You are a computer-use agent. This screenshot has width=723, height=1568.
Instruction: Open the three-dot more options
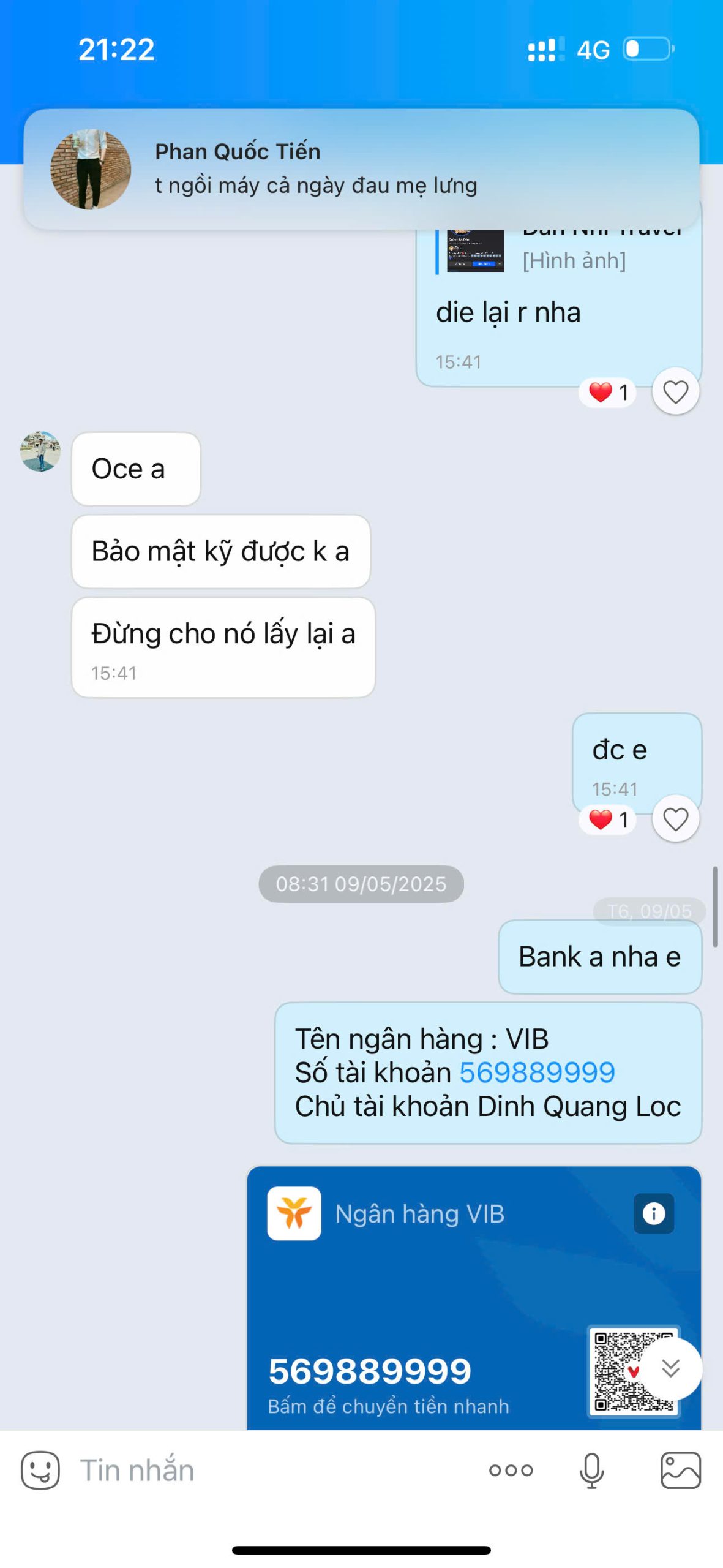click(511, 1470)
